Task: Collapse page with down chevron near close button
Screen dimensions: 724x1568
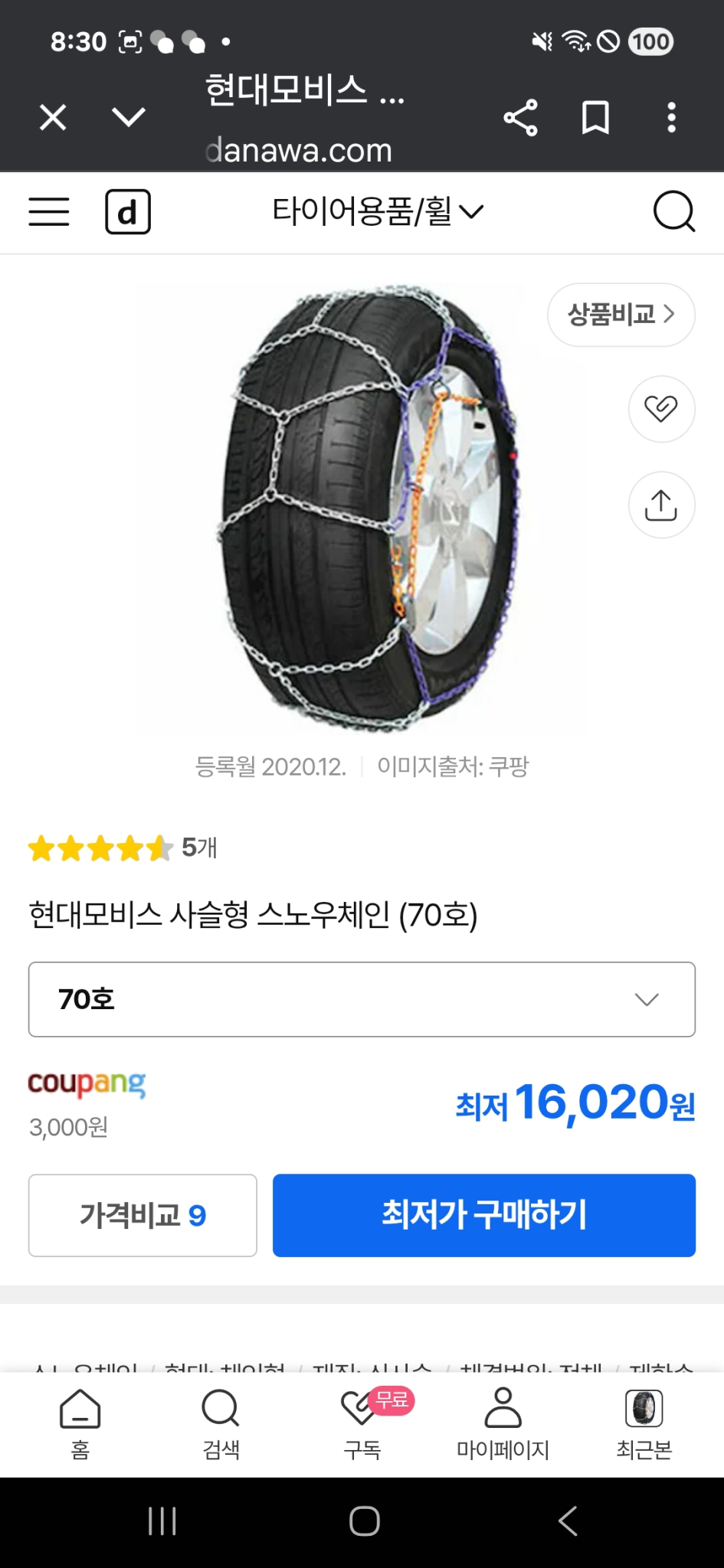Action: (x=129, y=116)
